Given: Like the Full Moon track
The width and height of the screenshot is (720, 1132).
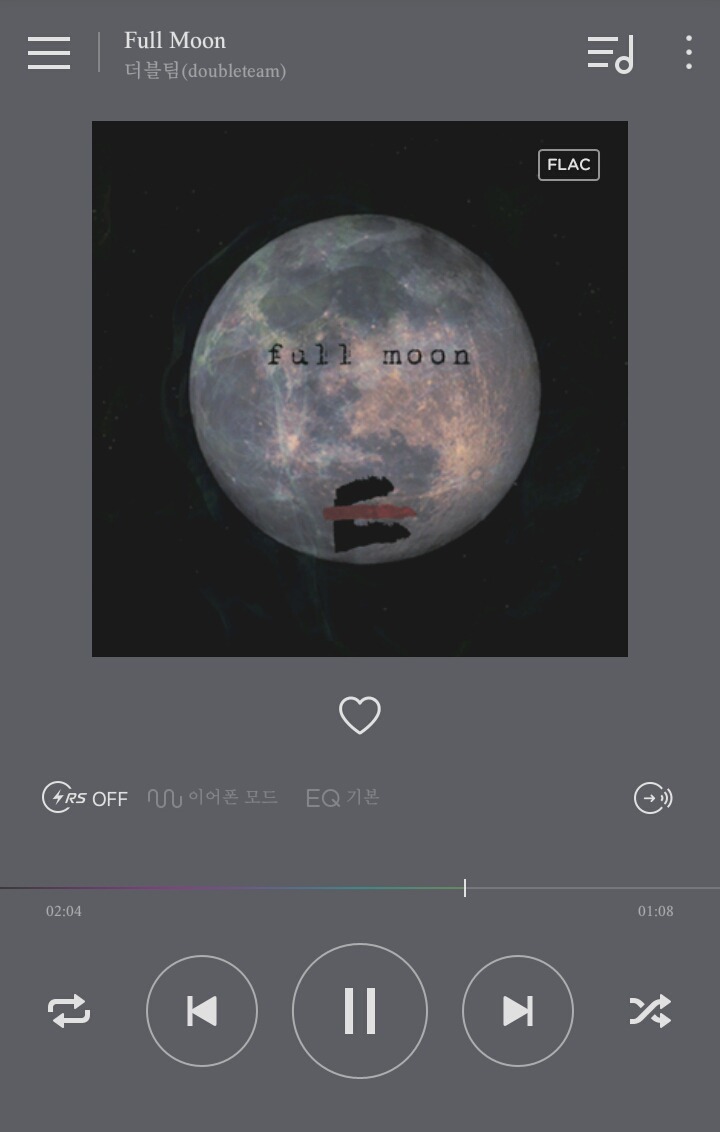Looking at the screenshot, I should point(360,715).
